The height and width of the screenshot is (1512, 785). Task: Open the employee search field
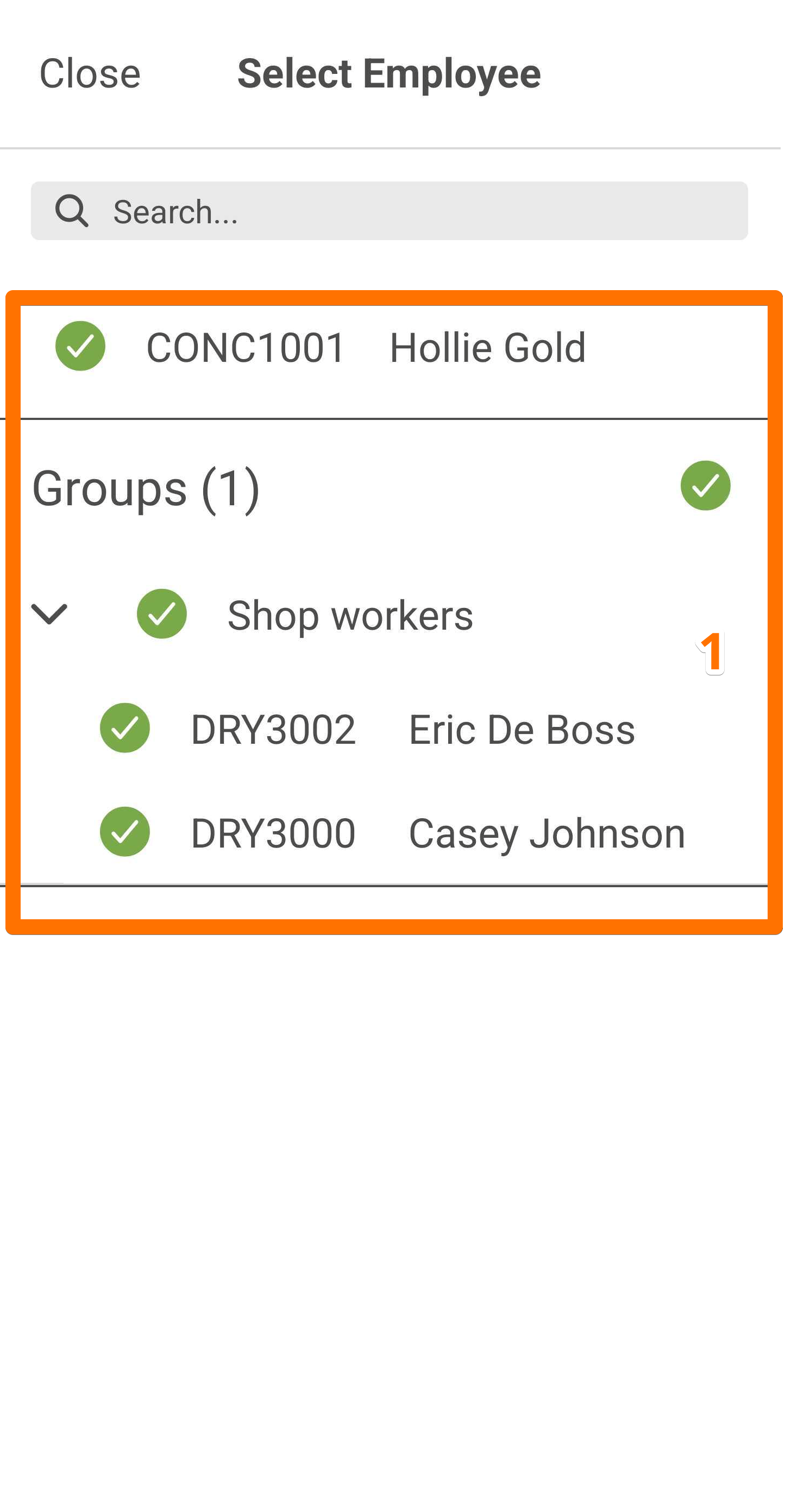(389, 211)
